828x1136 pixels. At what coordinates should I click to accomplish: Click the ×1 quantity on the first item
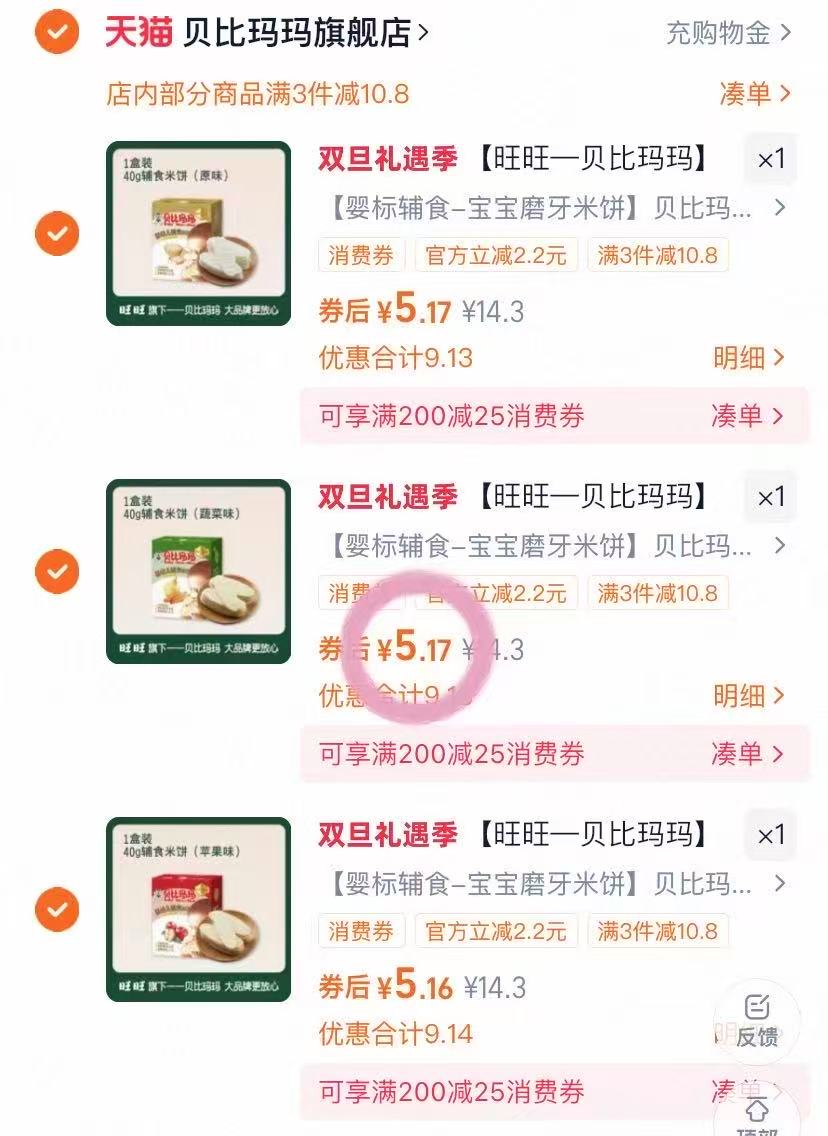[770, 159]
